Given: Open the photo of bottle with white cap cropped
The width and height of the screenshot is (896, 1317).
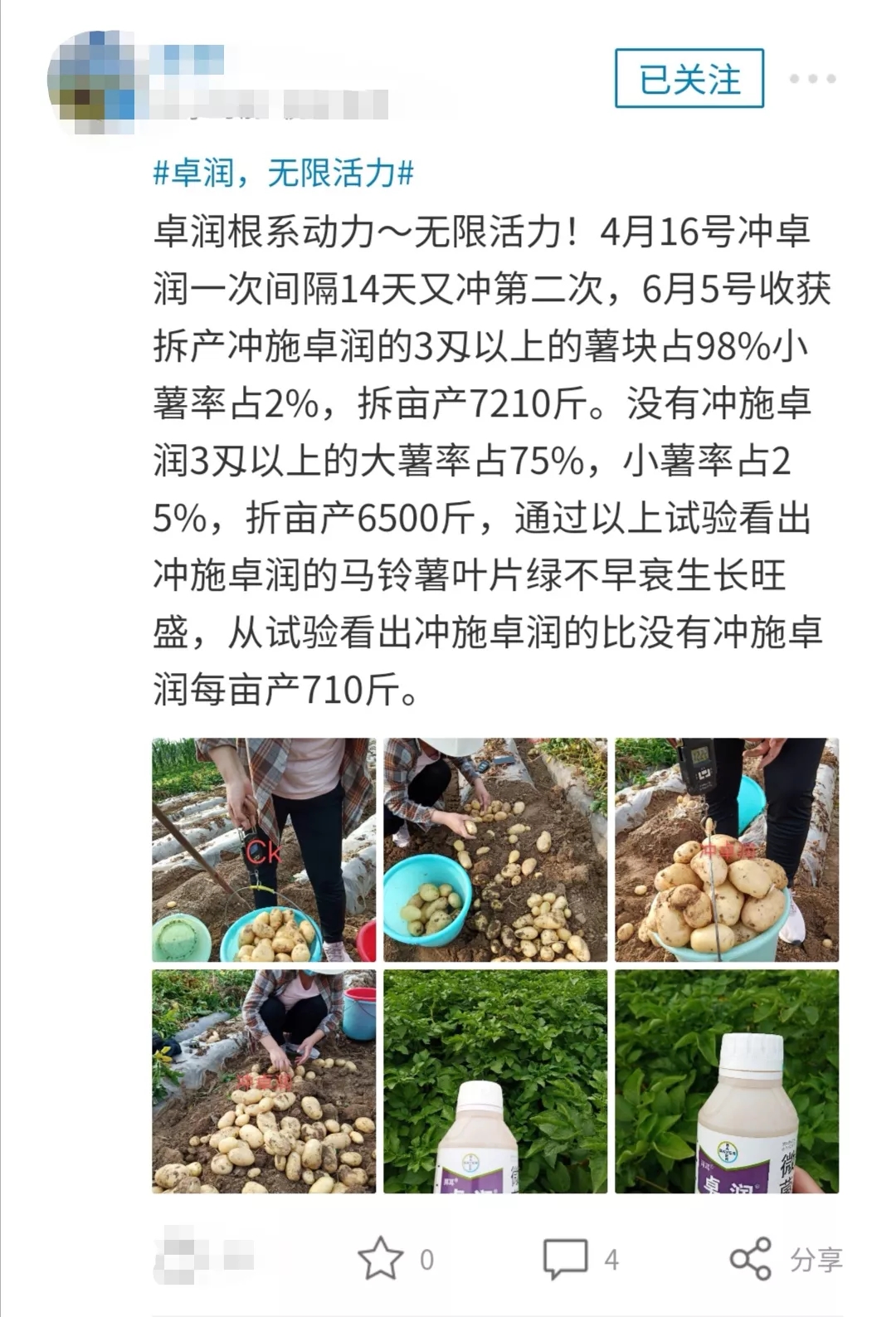Looking at the screenshot, I should [495, 1081].
